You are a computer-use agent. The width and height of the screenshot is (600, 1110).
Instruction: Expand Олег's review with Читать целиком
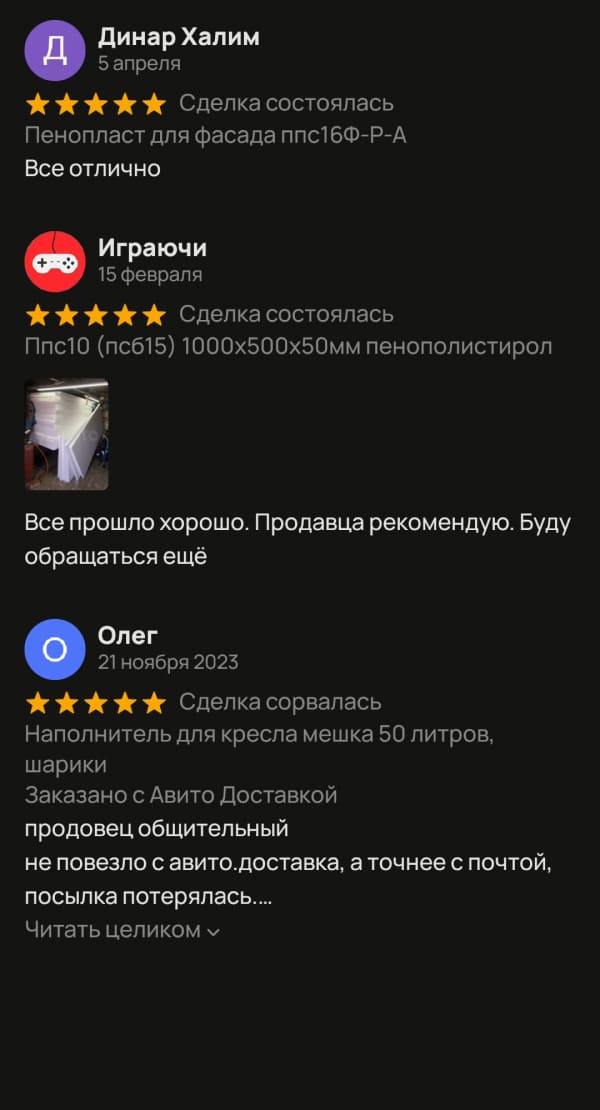[x=122, y=930]
